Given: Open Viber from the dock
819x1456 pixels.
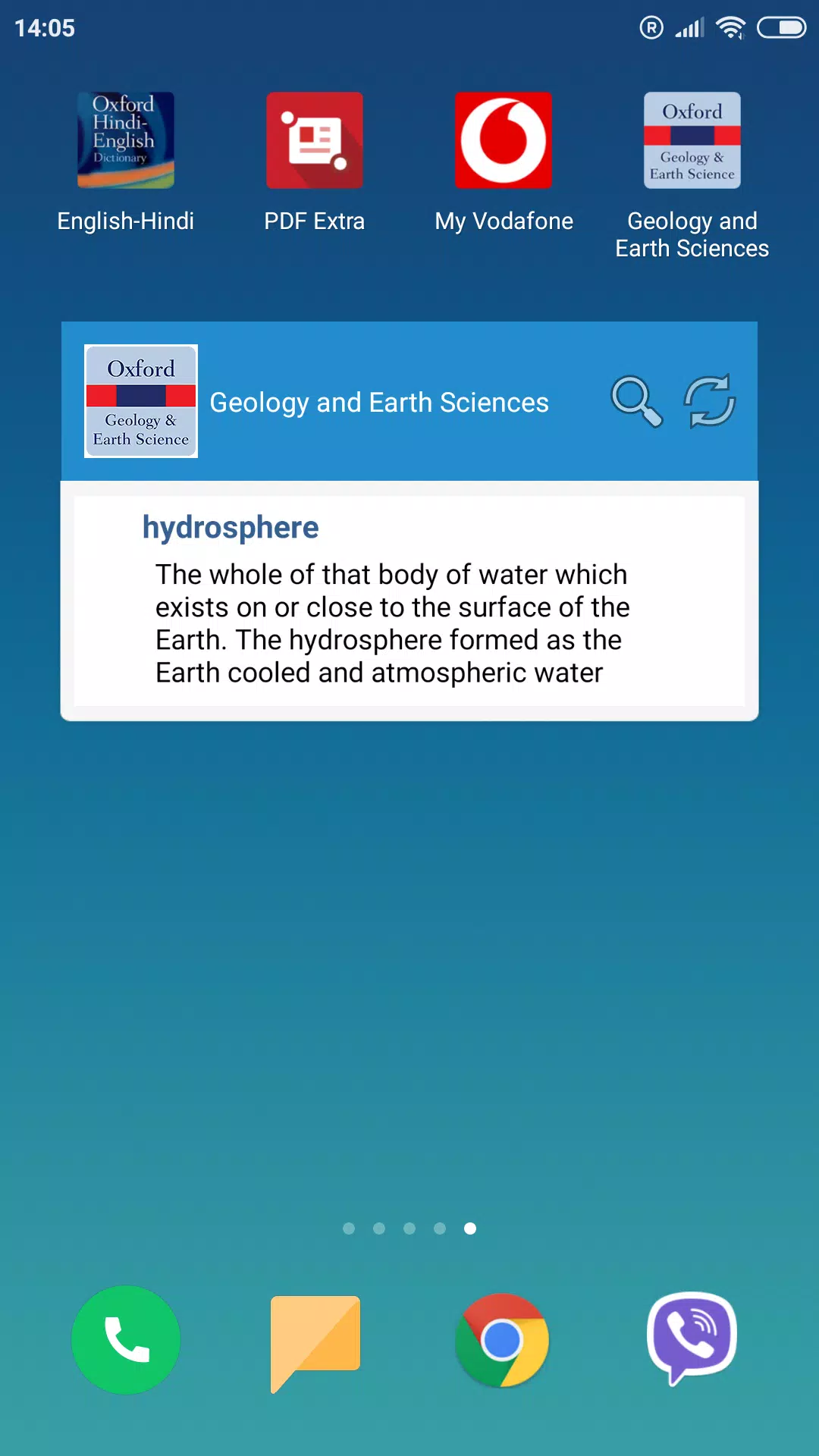Looking at the screenshot, I should point(692,1339).
